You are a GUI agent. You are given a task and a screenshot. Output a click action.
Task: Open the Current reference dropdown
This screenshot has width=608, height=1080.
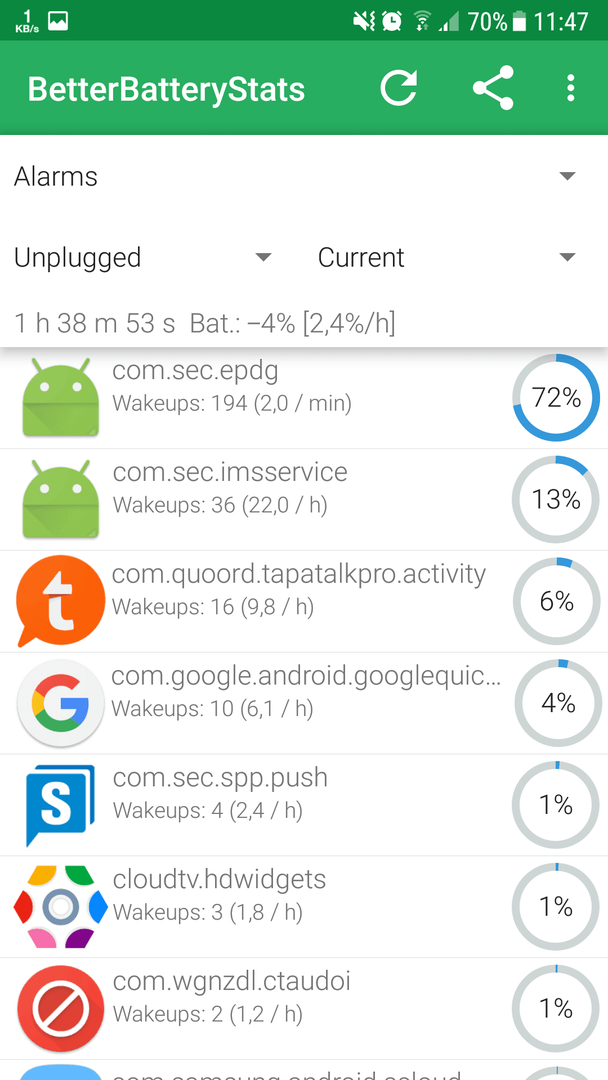click(x=448, y=258)
